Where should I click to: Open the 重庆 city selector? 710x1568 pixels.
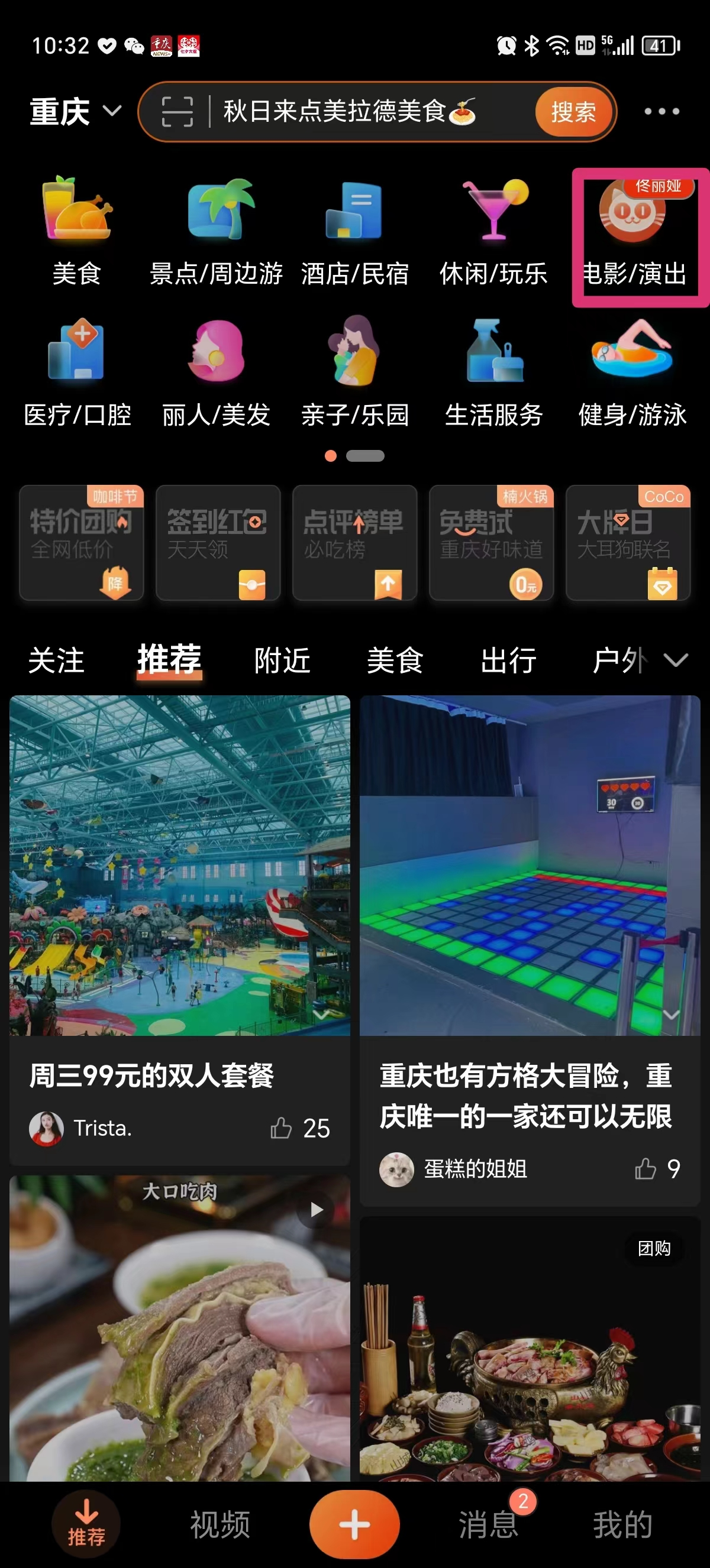[x=75, y=112]
